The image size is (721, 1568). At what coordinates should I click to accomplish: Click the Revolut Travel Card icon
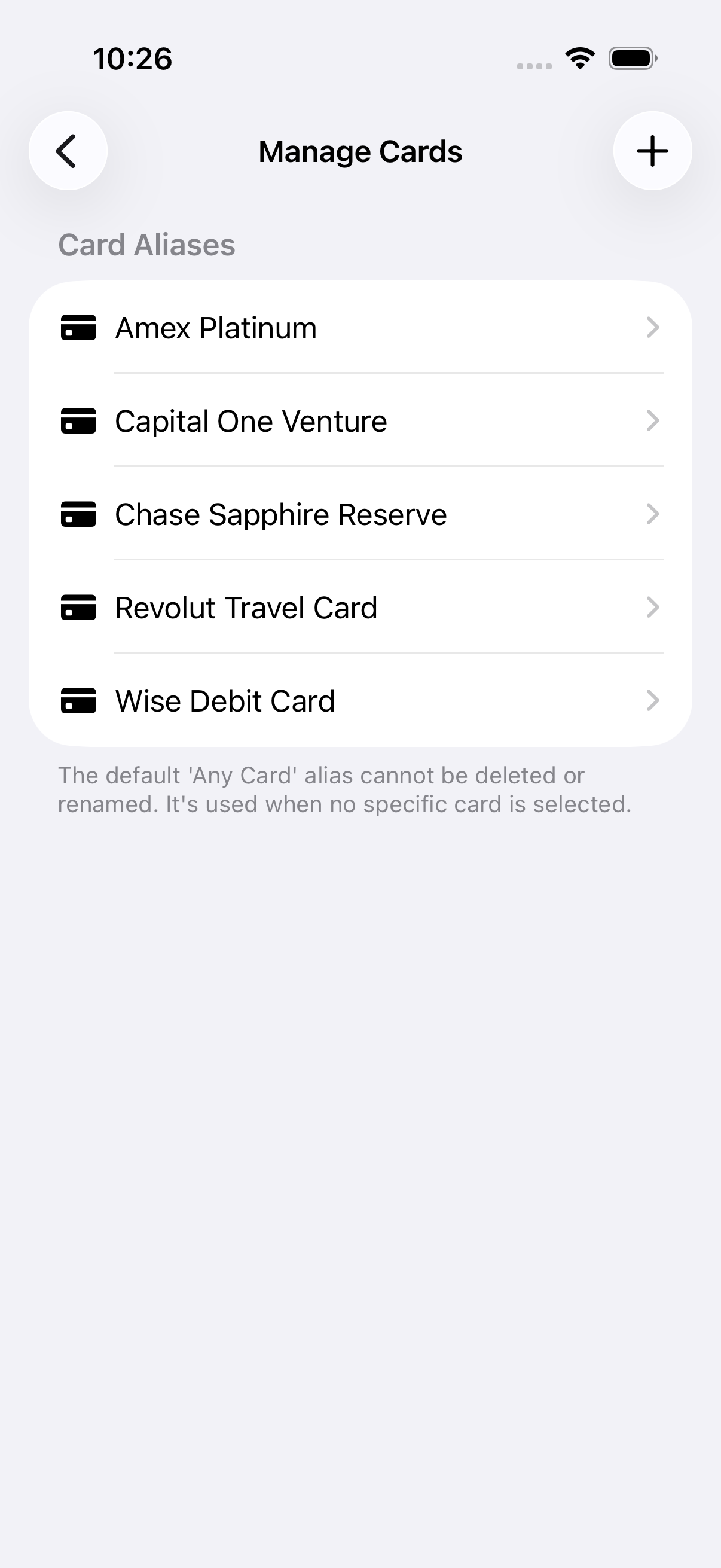tap(78, 608)
